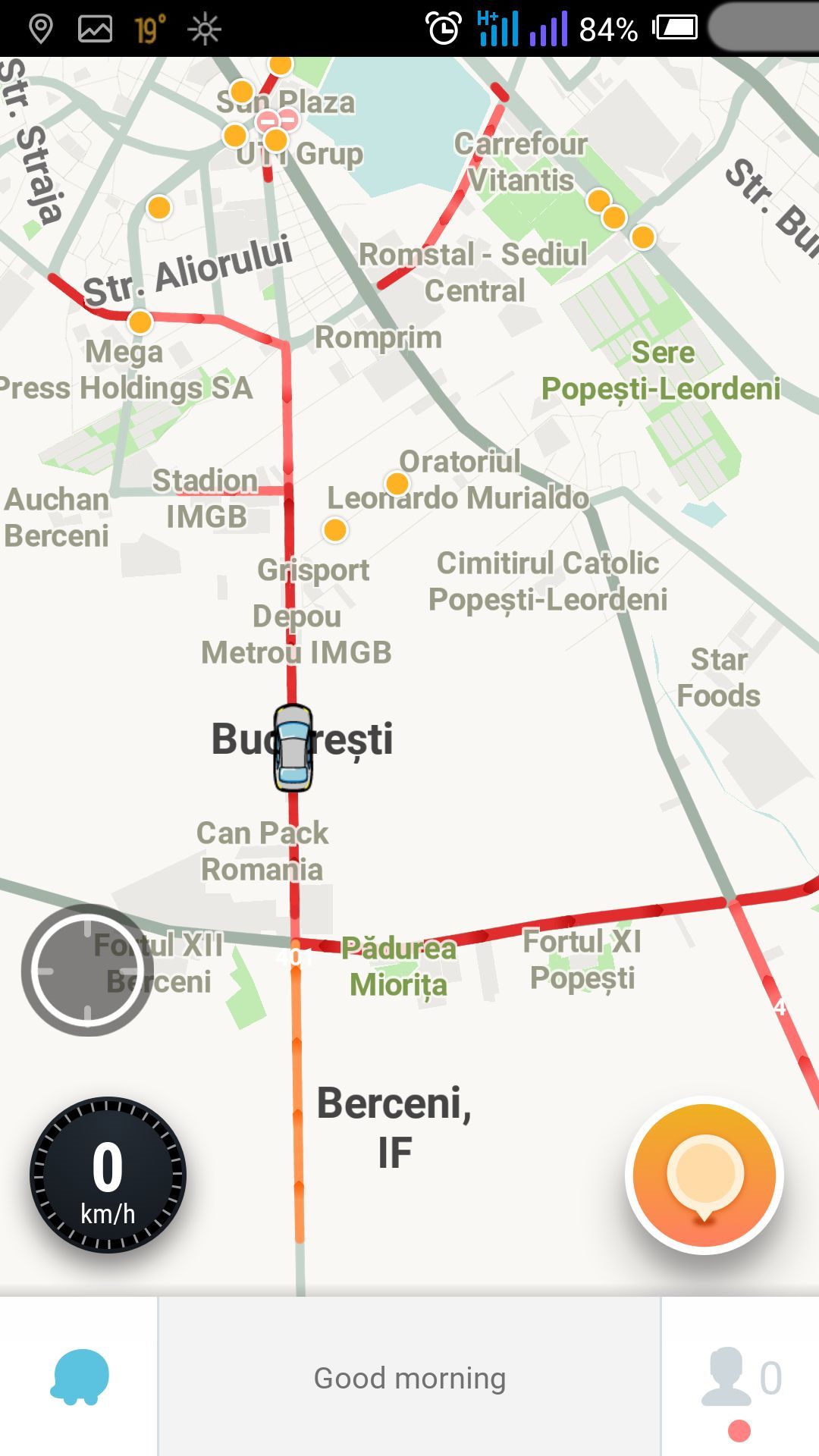The width and height of the screenshot is (819, 1456).
Task: Open the report button
Action: pos(704,1175)
